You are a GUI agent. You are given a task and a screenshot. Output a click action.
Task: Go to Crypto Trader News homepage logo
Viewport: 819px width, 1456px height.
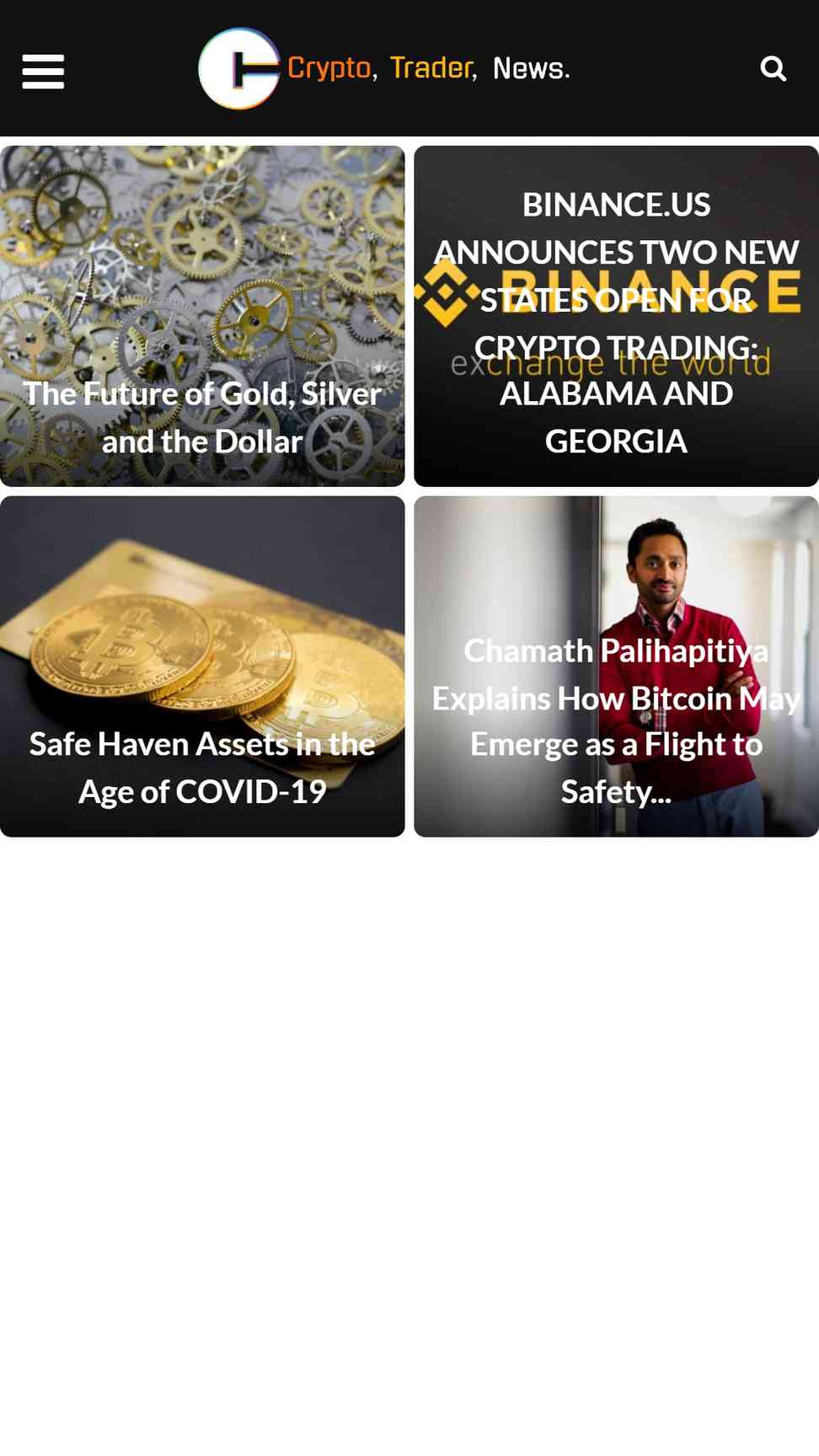coord(384,68)
